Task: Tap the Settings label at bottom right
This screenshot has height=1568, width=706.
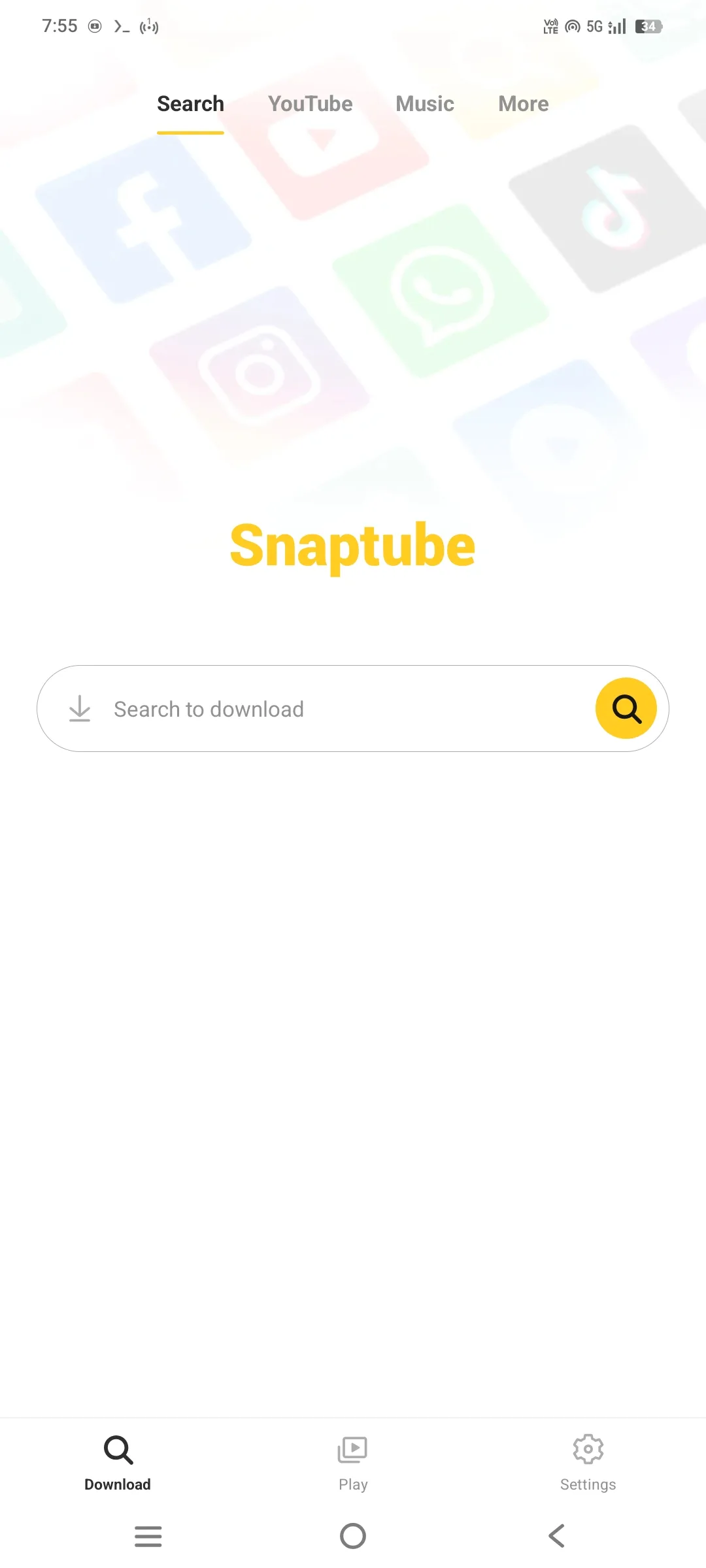Action: click(587, 1484)
